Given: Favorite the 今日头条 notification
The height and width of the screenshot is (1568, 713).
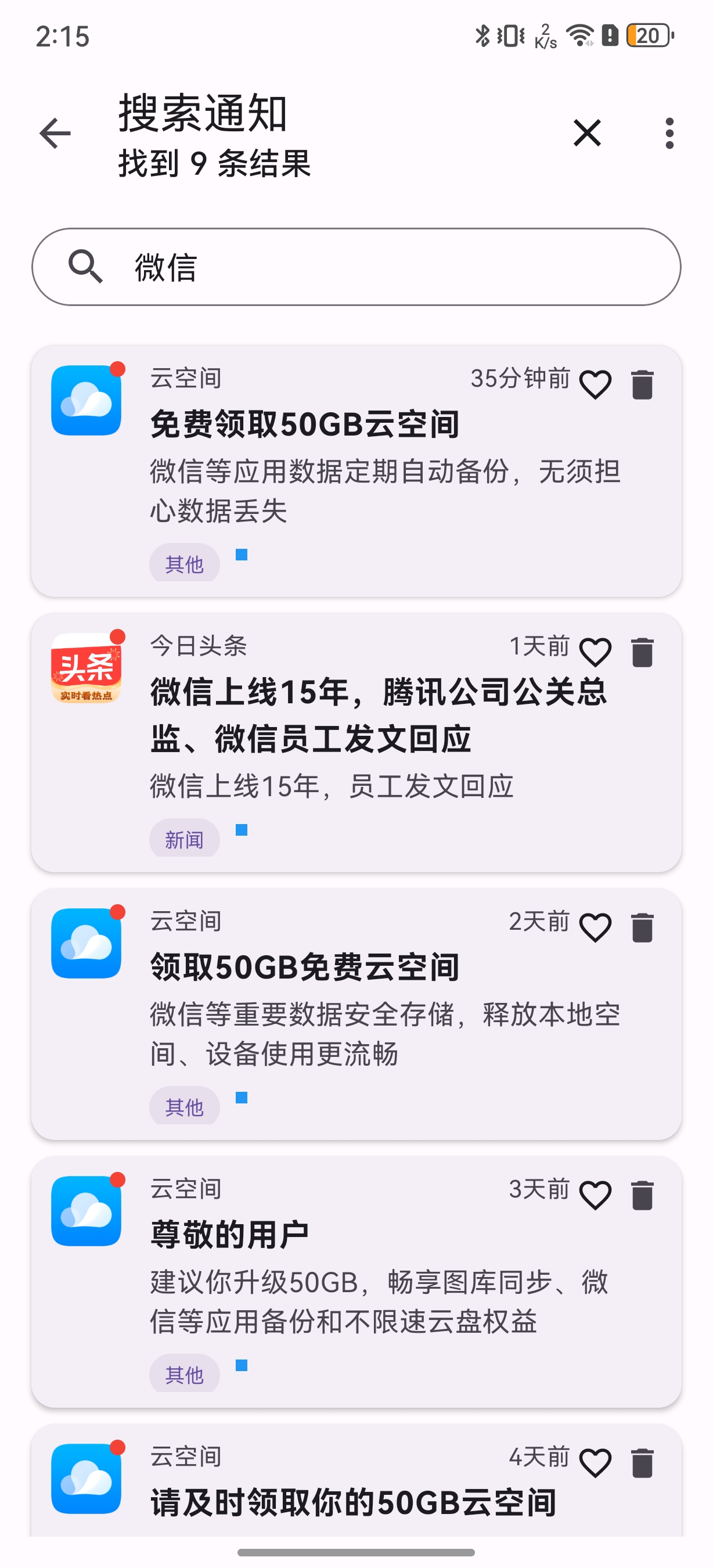Looking at the screenshot, I should [595, 653].
